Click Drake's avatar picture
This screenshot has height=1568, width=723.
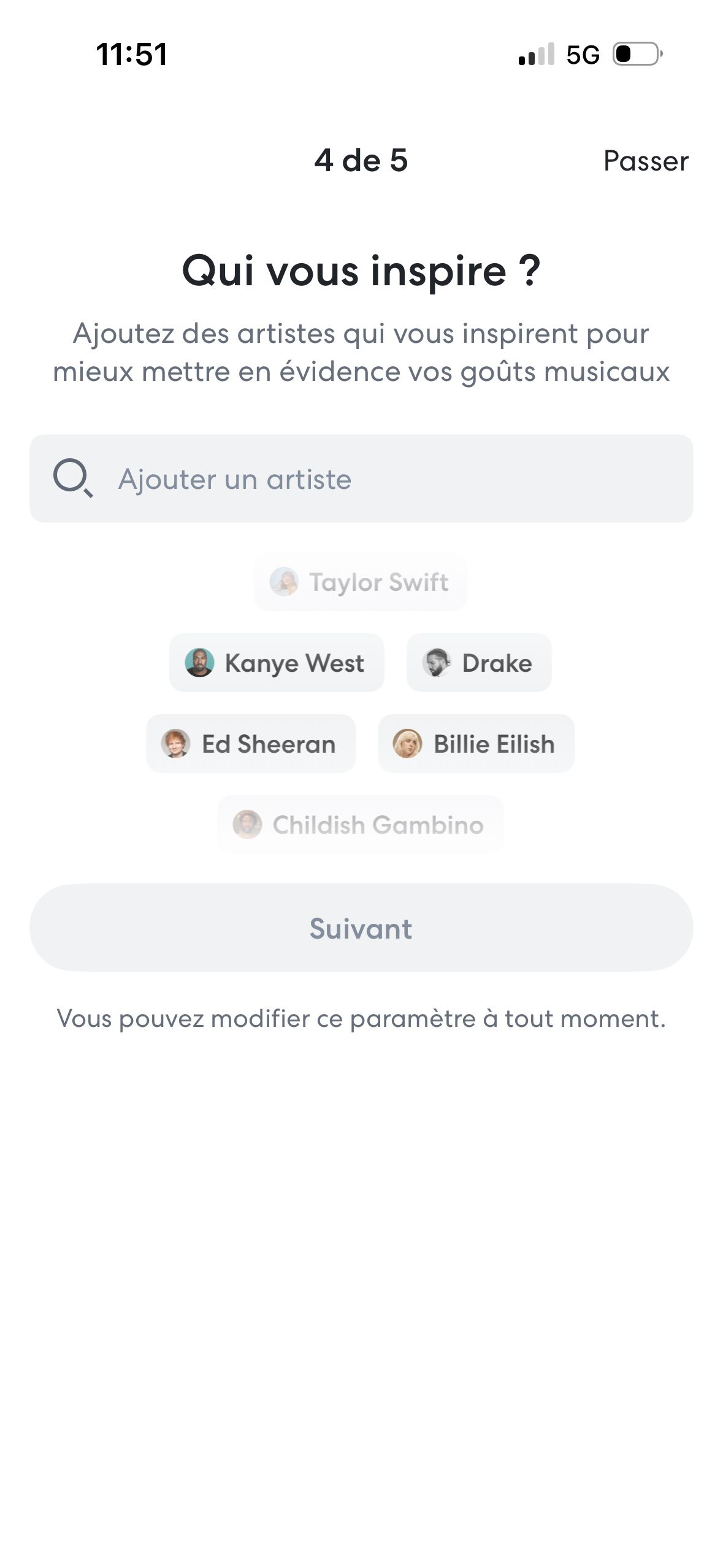click(437, 663)
